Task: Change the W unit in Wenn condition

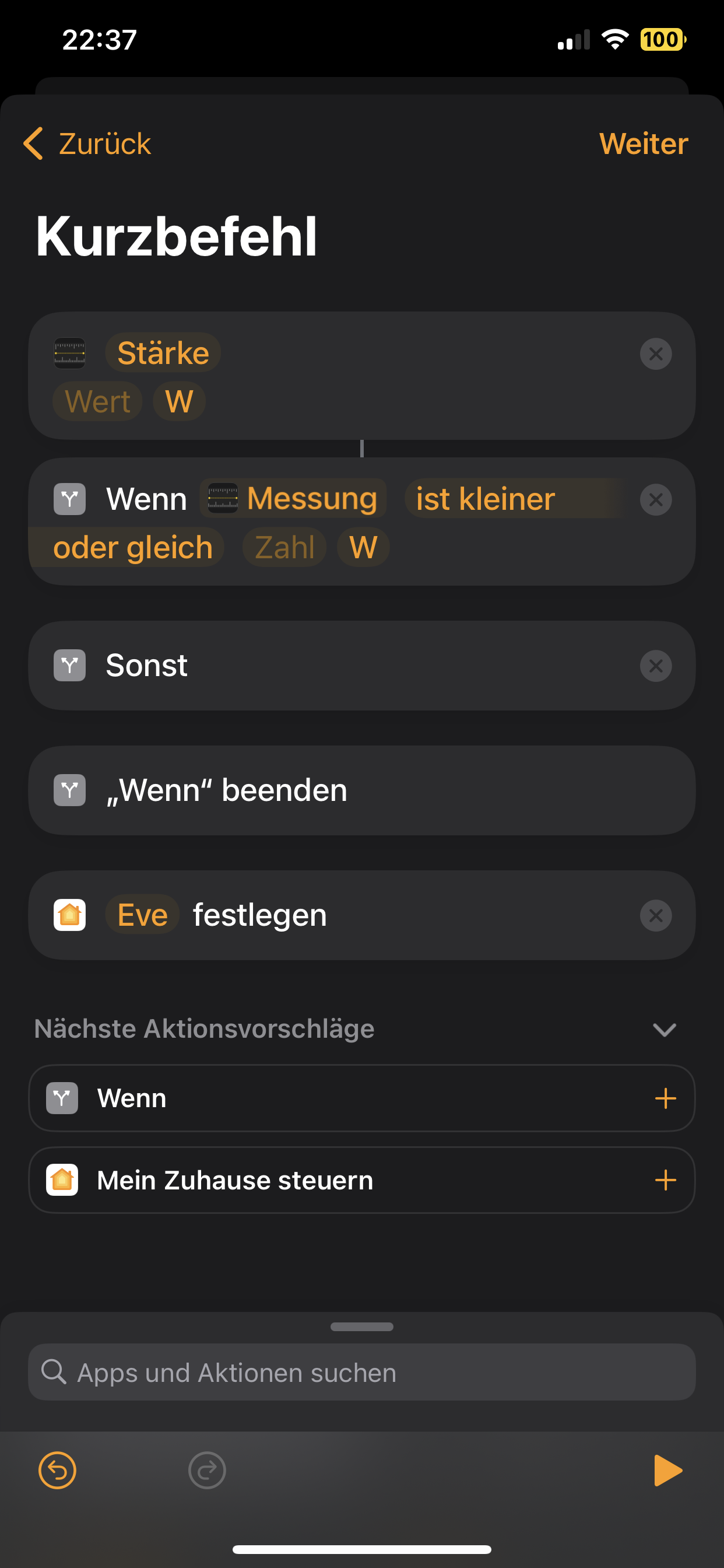Action: pyautogui.click(x=363, y=547)
